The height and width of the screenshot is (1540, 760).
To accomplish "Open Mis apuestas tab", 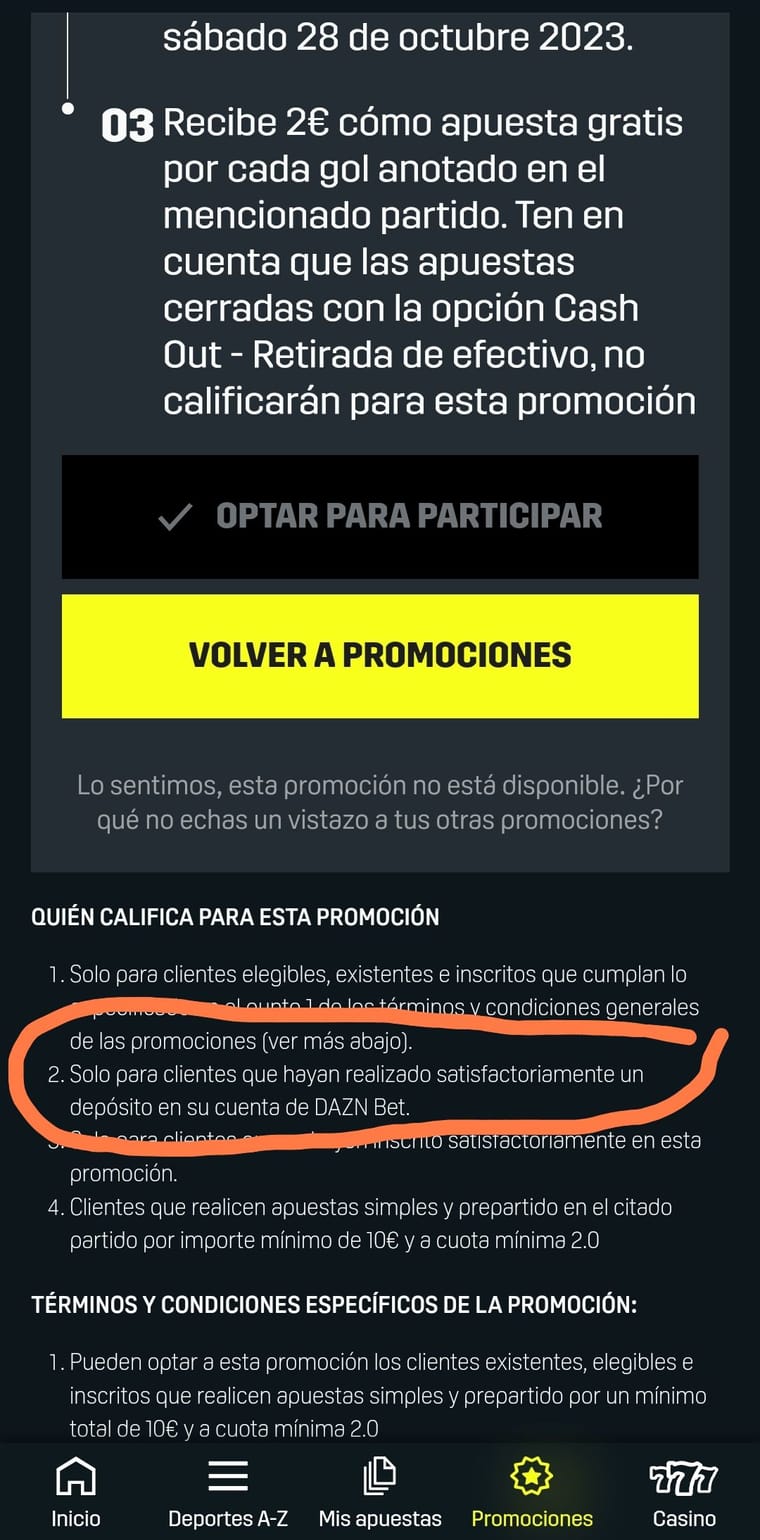I will click(380, 1493).
